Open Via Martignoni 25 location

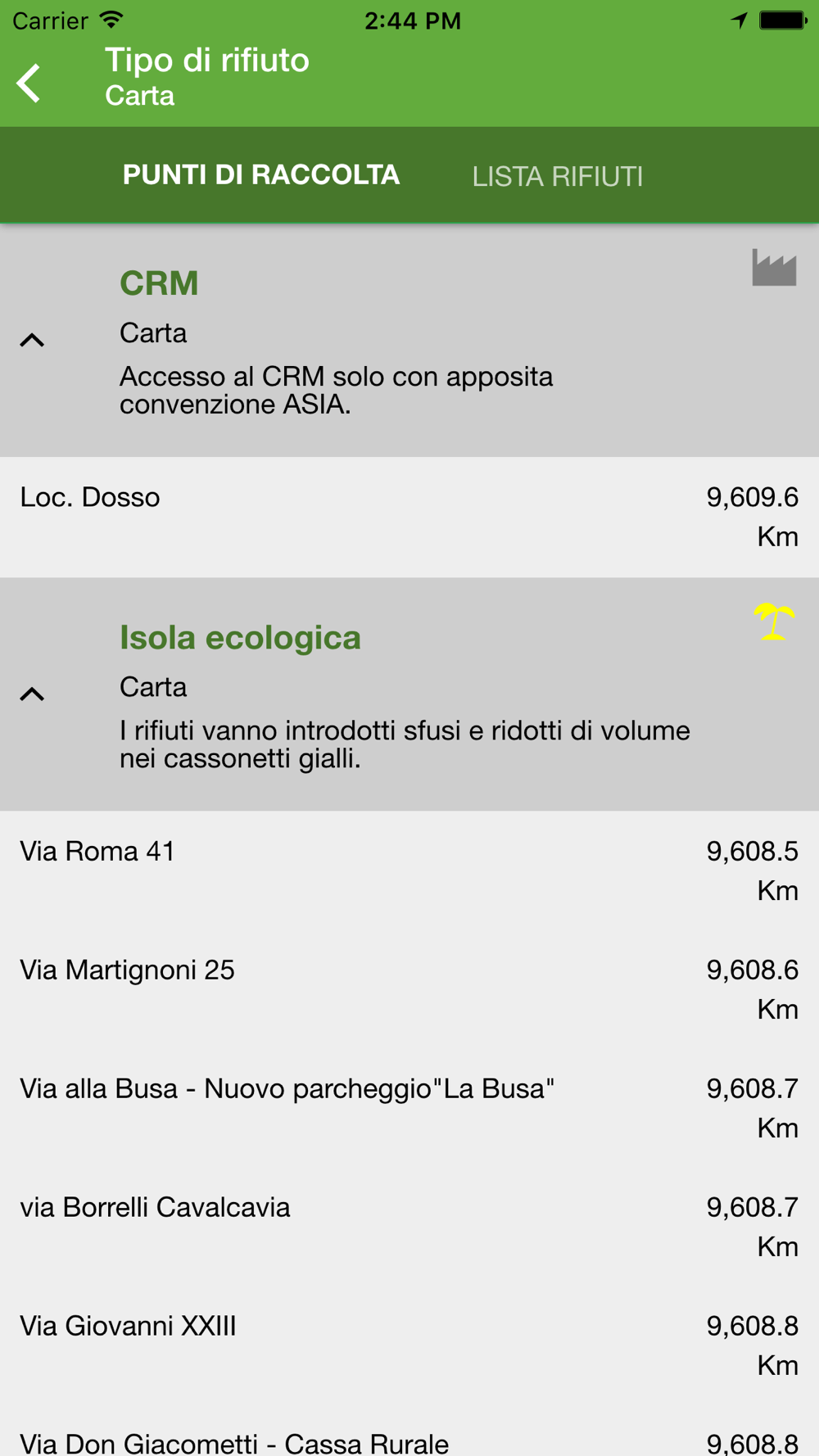409,989
